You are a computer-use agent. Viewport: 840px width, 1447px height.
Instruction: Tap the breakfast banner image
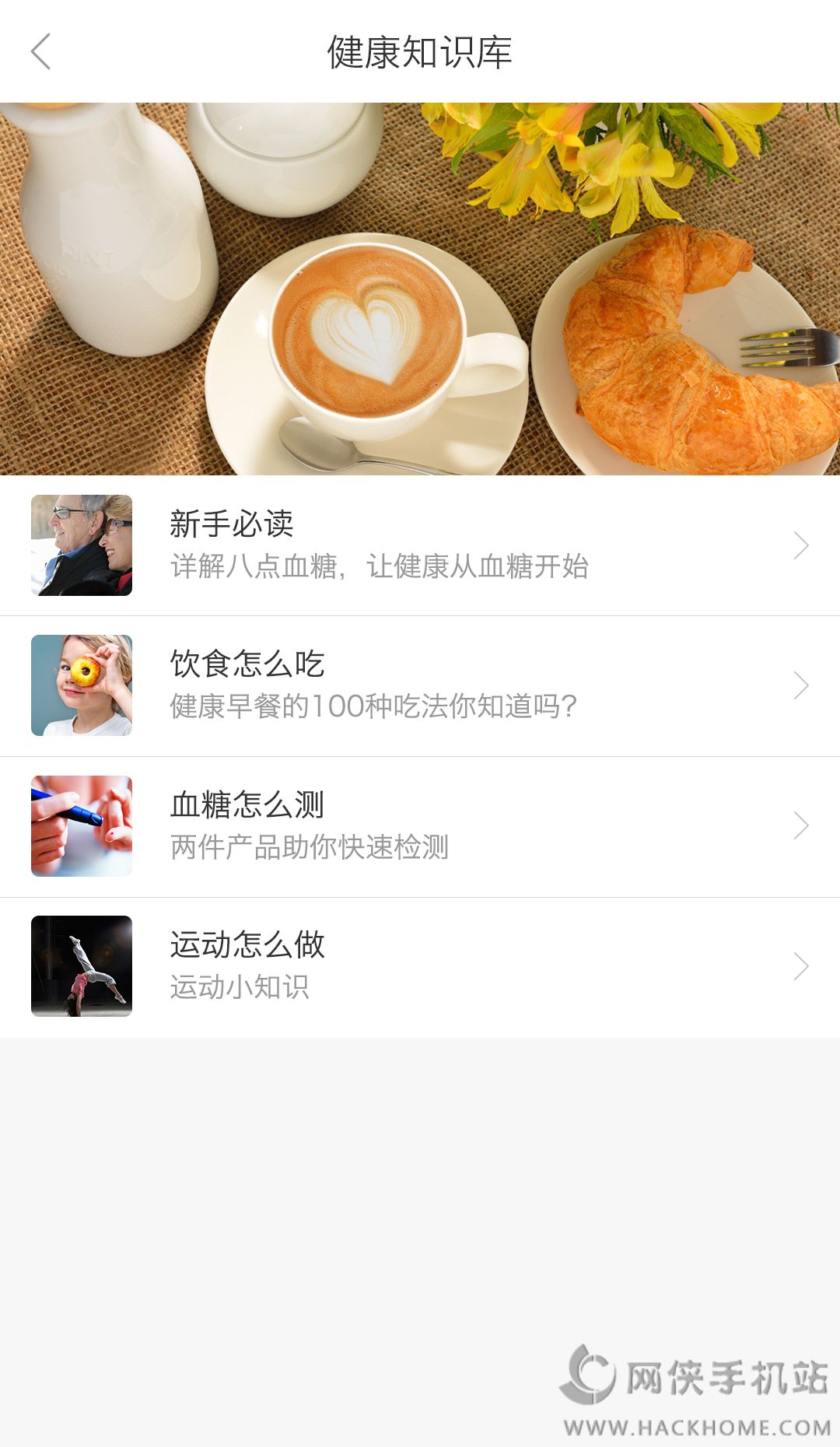click(420, 289)
